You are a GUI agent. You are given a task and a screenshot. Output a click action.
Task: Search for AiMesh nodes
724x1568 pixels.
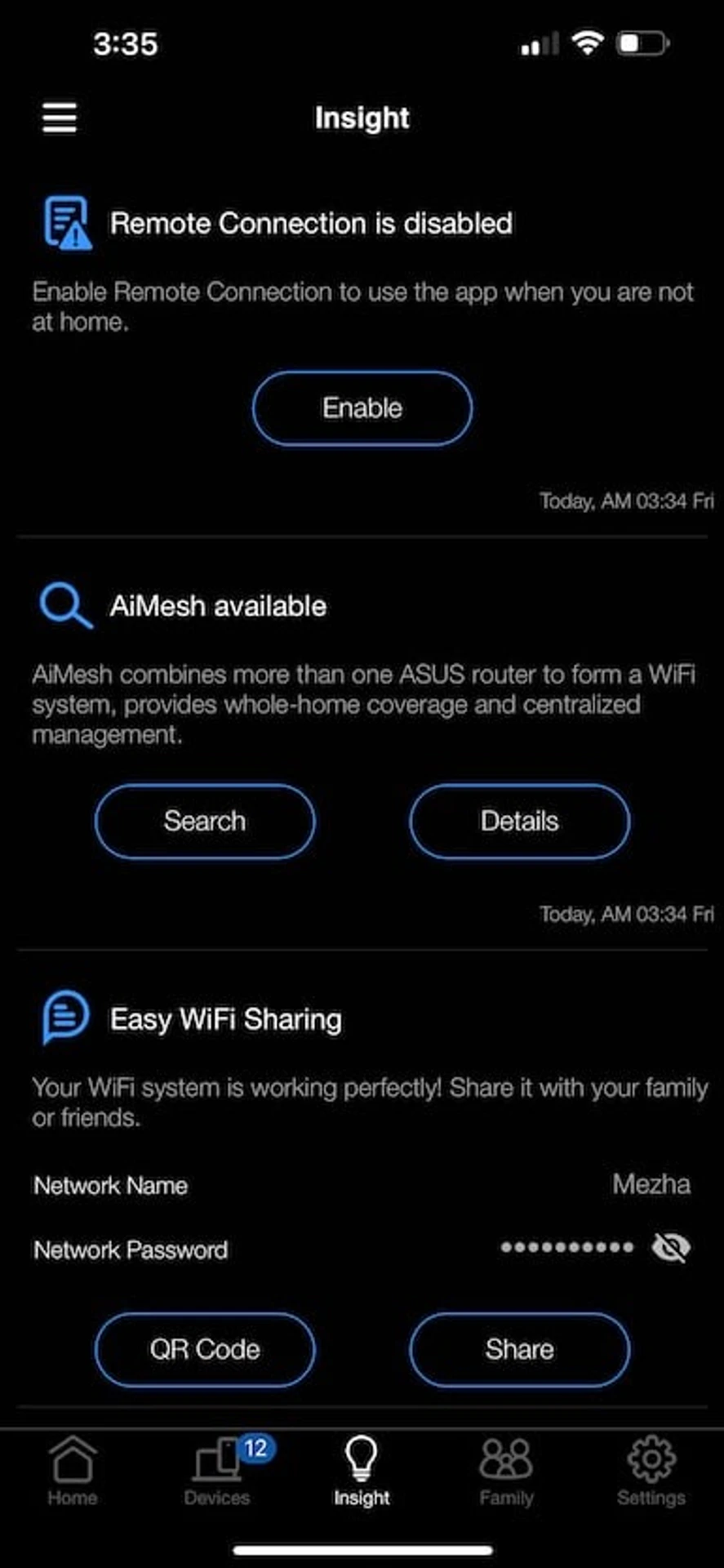pyautogui.click(x=205, y=821)
